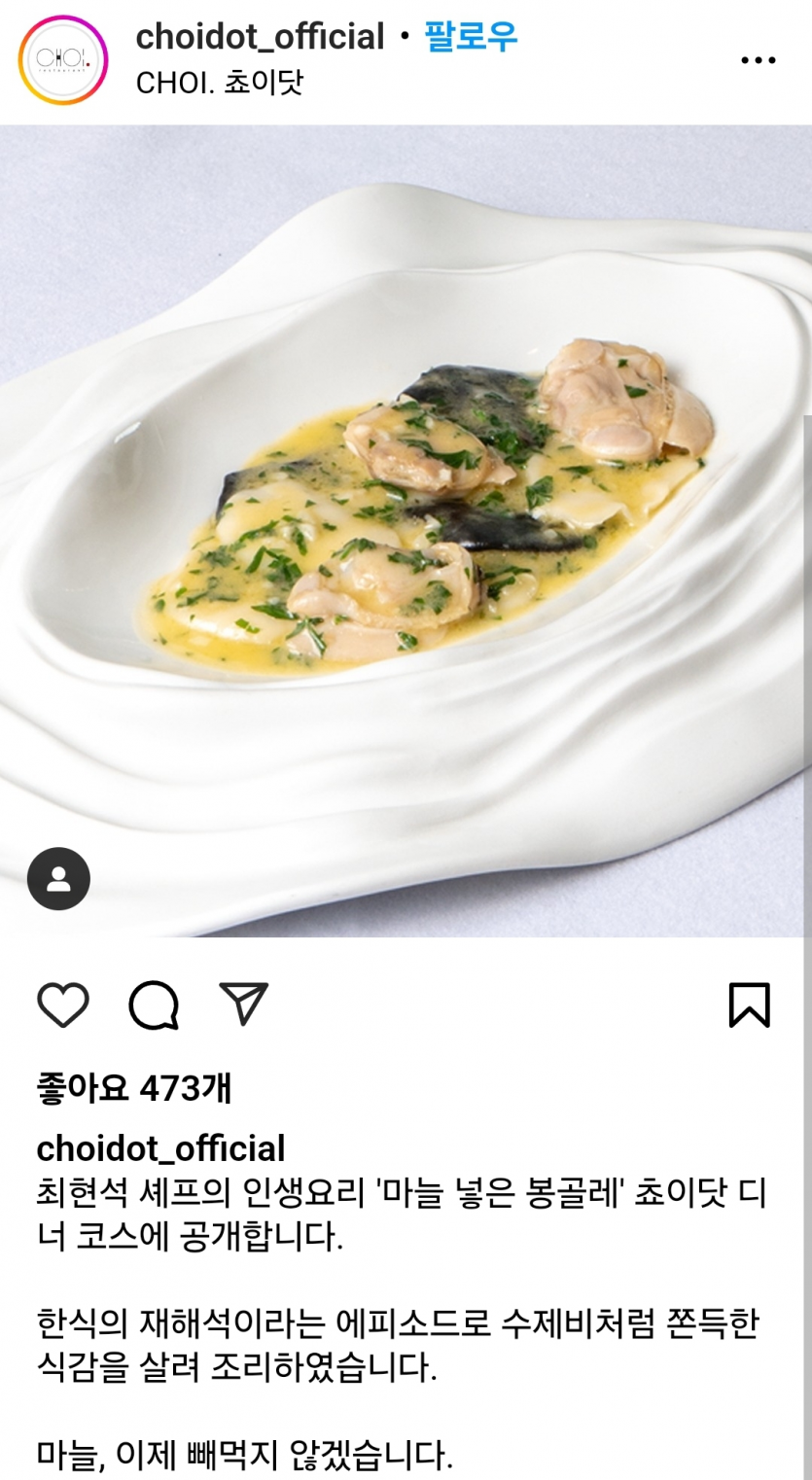812x1480 pixels.
Task: Share the post with the paper plane
Action: pos(243,1004)
